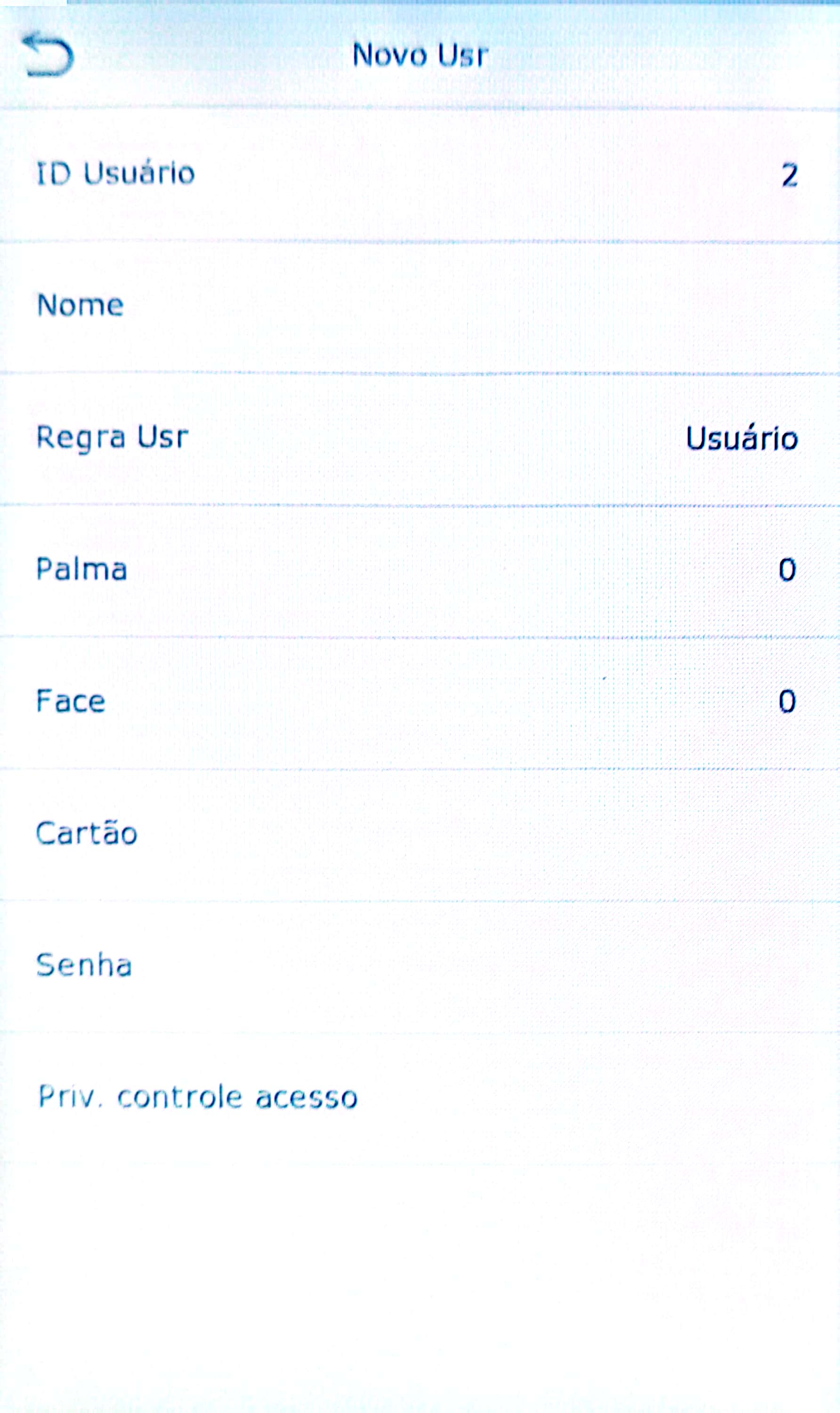Change the Regra Usr setting
Image resolution: width=840 pixels, height=1413 pixels.
[x=420, y=439]
